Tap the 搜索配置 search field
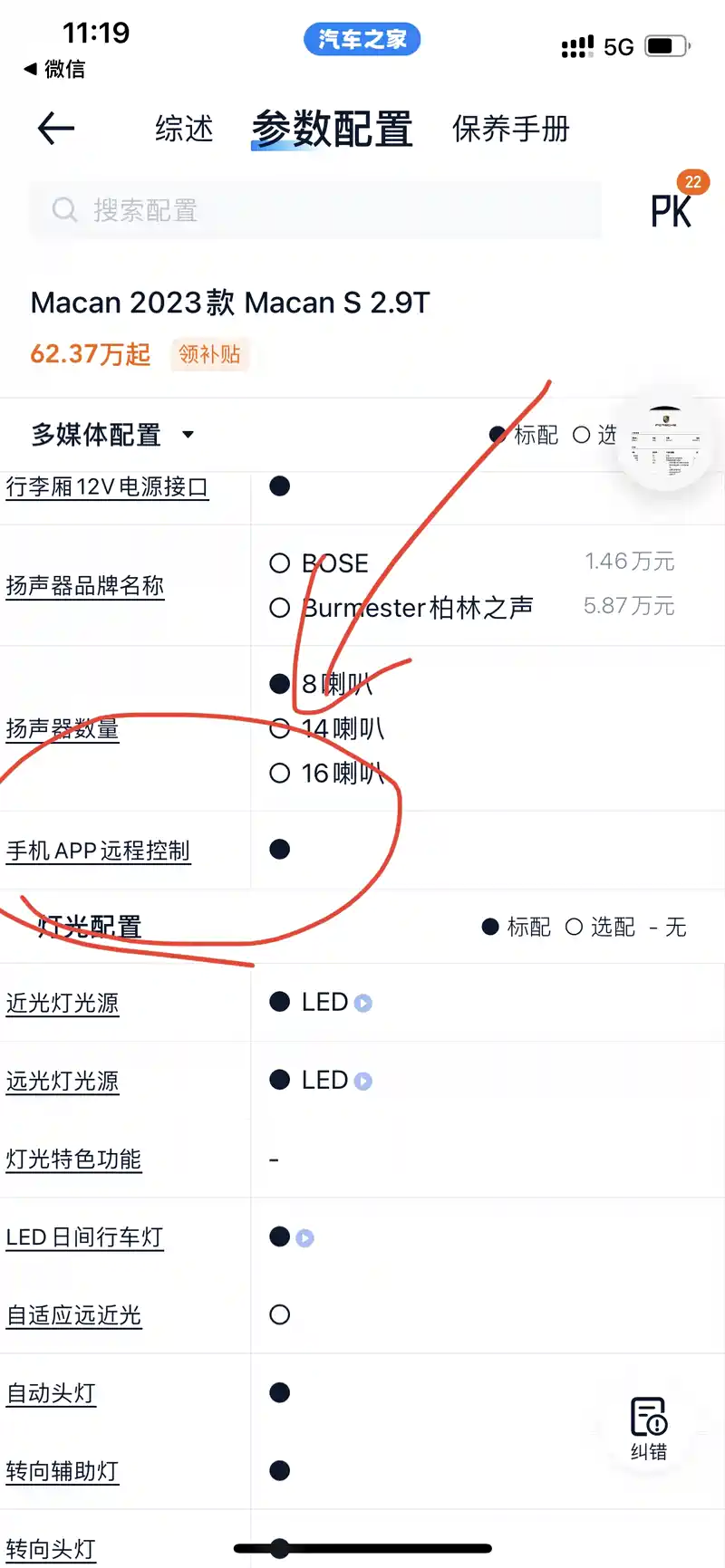The height and width of the screenshot is (1568, 725). (314, 210)
